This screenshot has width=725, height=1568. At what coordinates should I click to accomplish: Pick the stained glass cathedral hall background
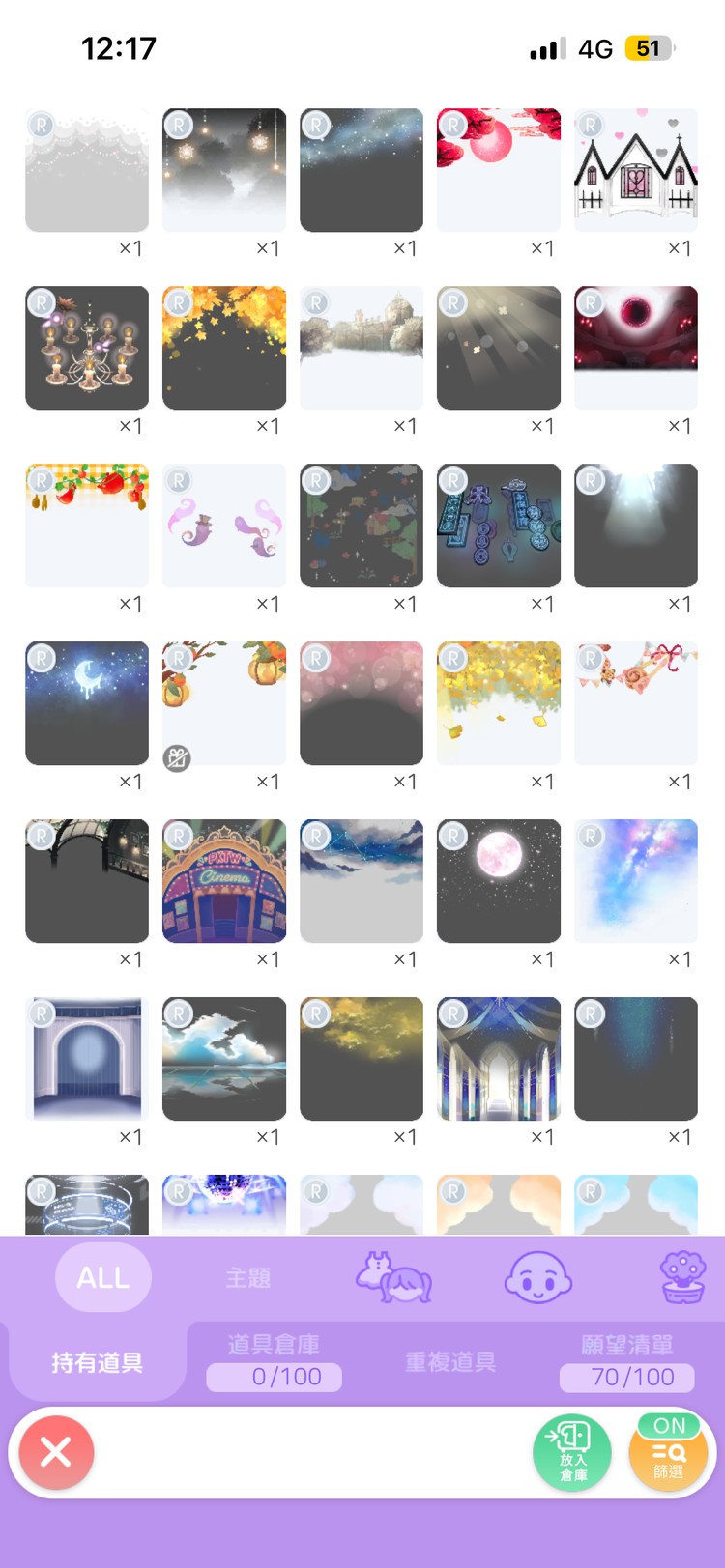point(499,1059)
